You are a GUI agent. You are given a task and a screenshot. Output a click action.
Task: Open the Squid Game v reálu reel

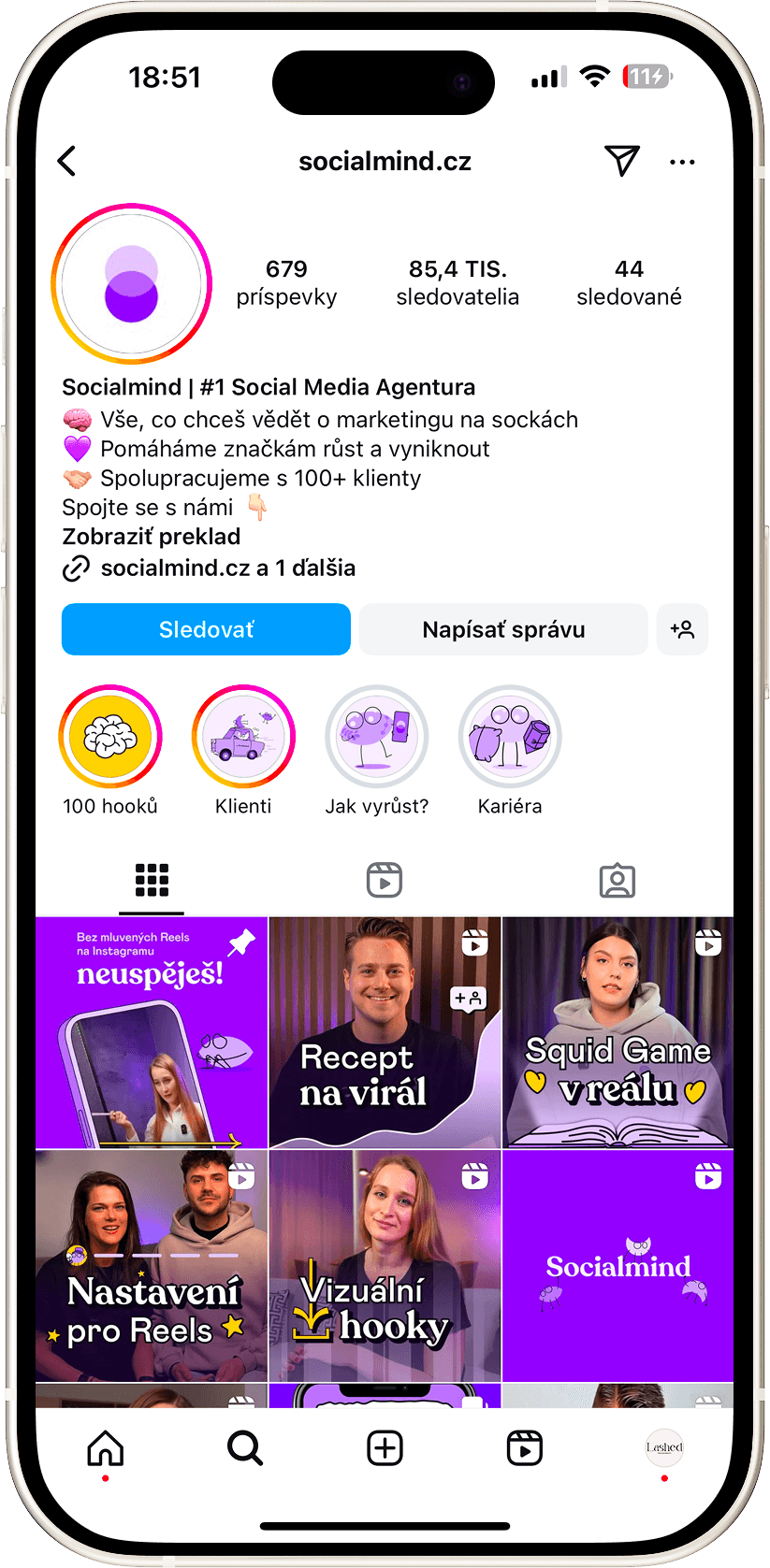pyautogui.click(x=617, y=1032)
